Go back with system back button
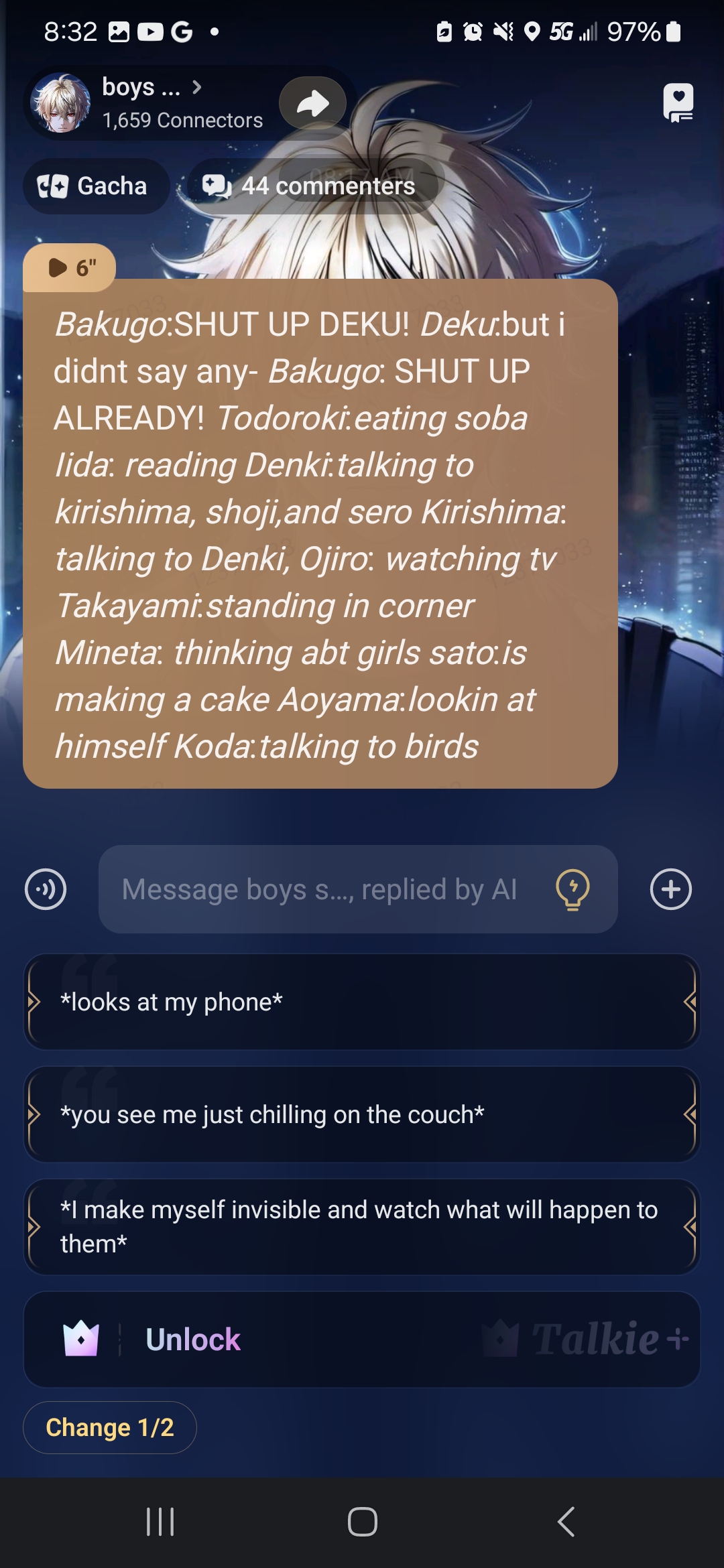This screenshot has height=1568, width=724. [565, 1522]
